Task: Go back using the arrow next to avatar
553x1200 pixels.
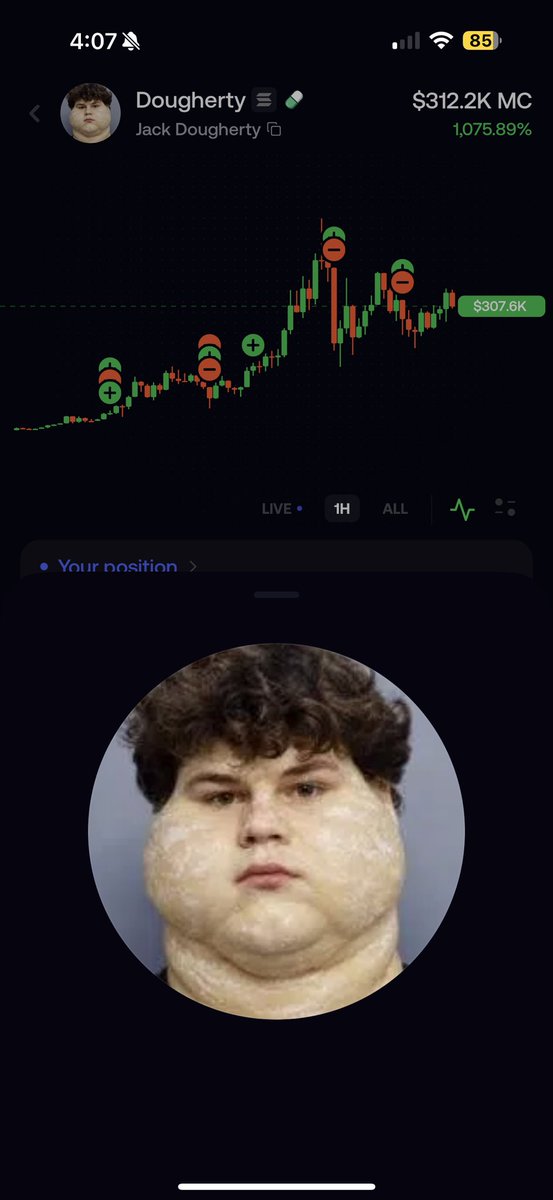Action: coord(35,113)
